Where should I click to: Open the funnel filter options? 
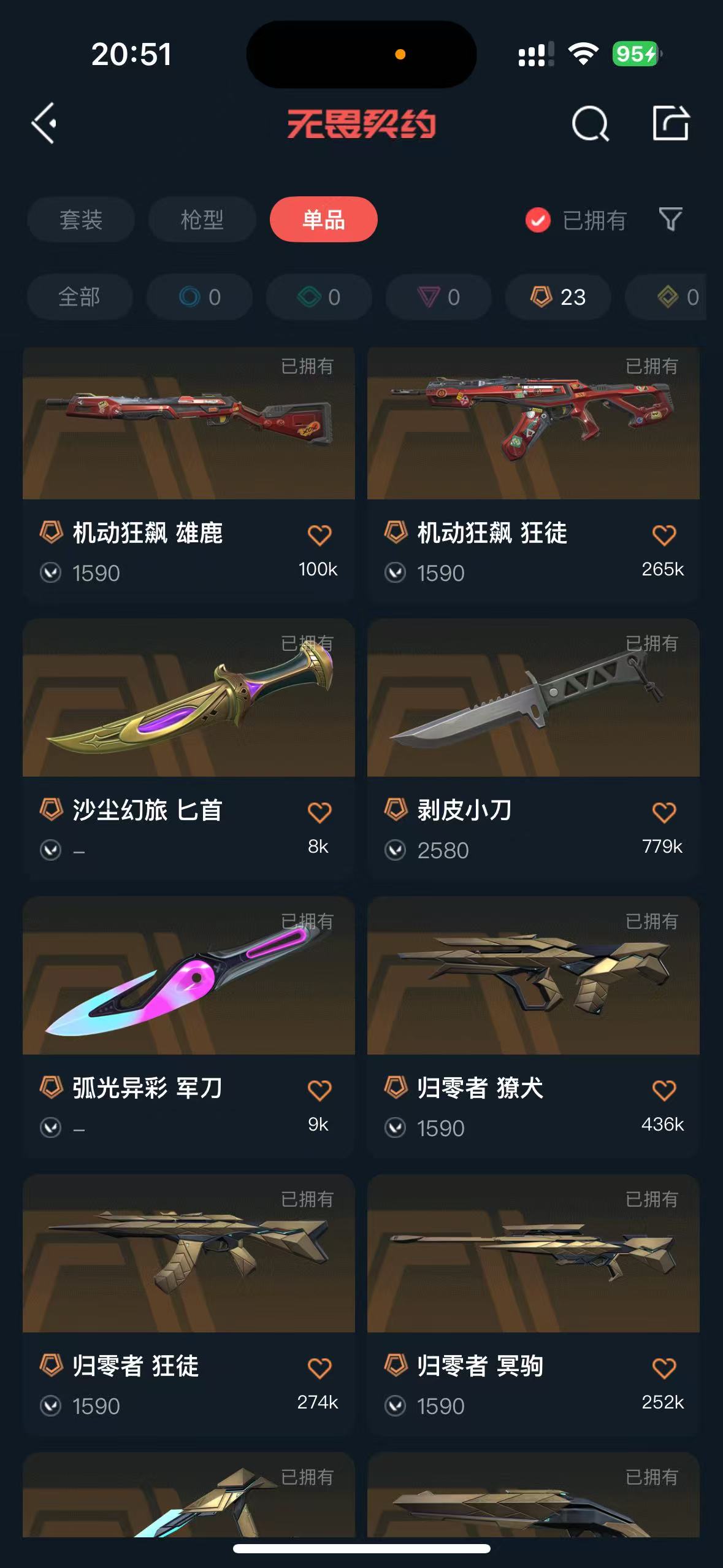(670, 219)
